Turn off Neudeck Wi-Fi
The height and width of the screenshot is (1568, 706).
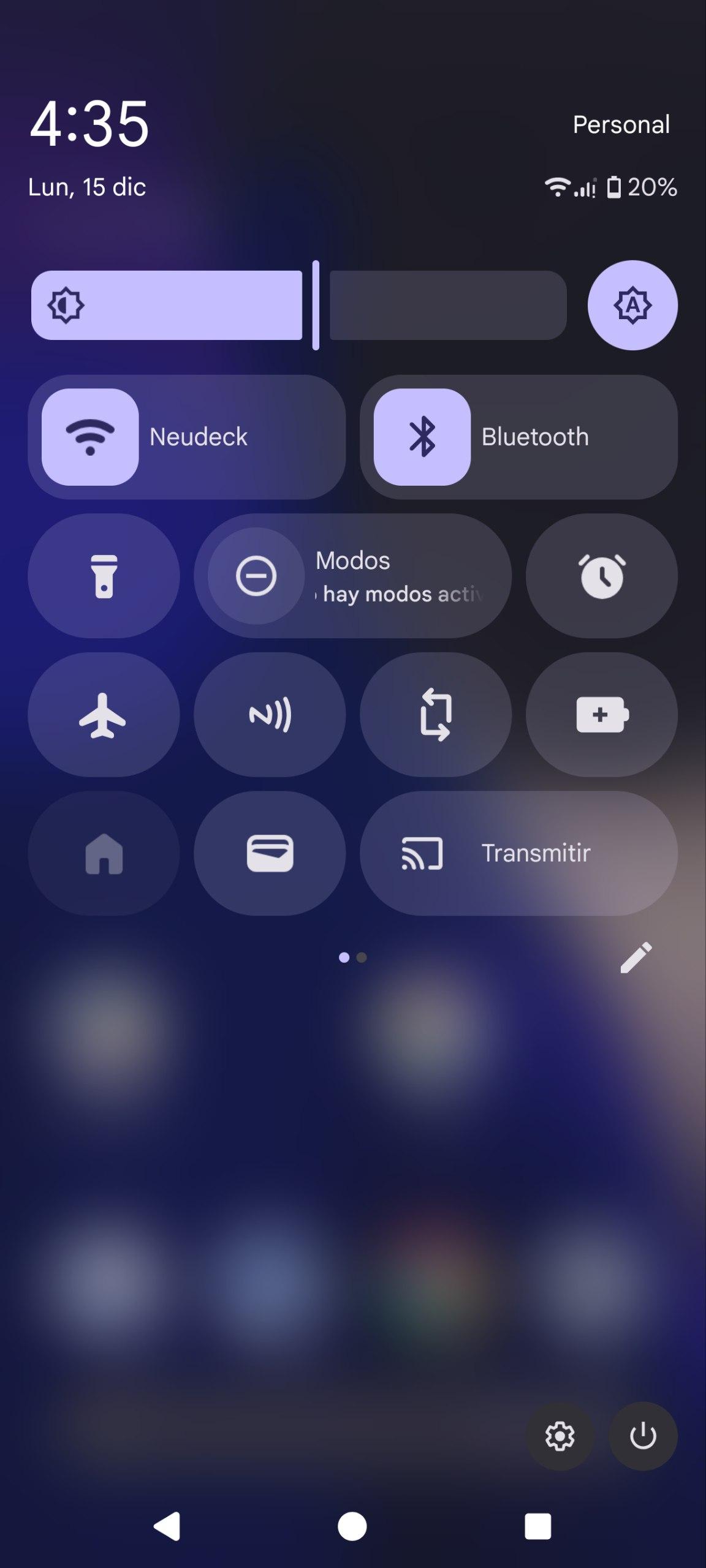pos(90,437)
